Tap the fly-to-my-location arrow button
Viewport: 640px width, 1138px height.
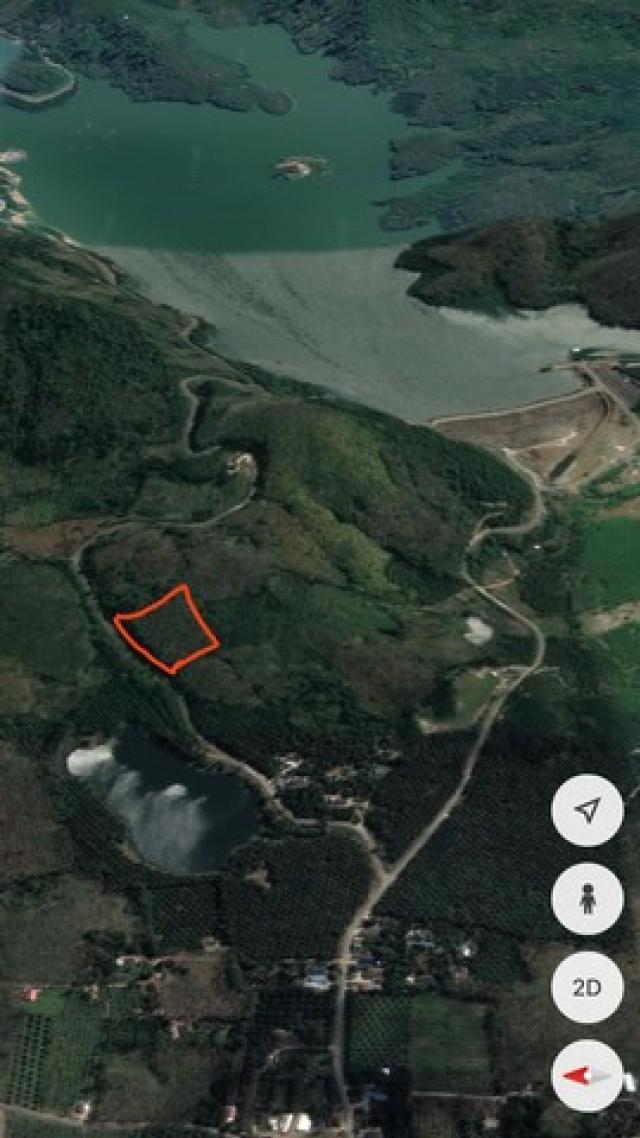[x=587, y=810]
